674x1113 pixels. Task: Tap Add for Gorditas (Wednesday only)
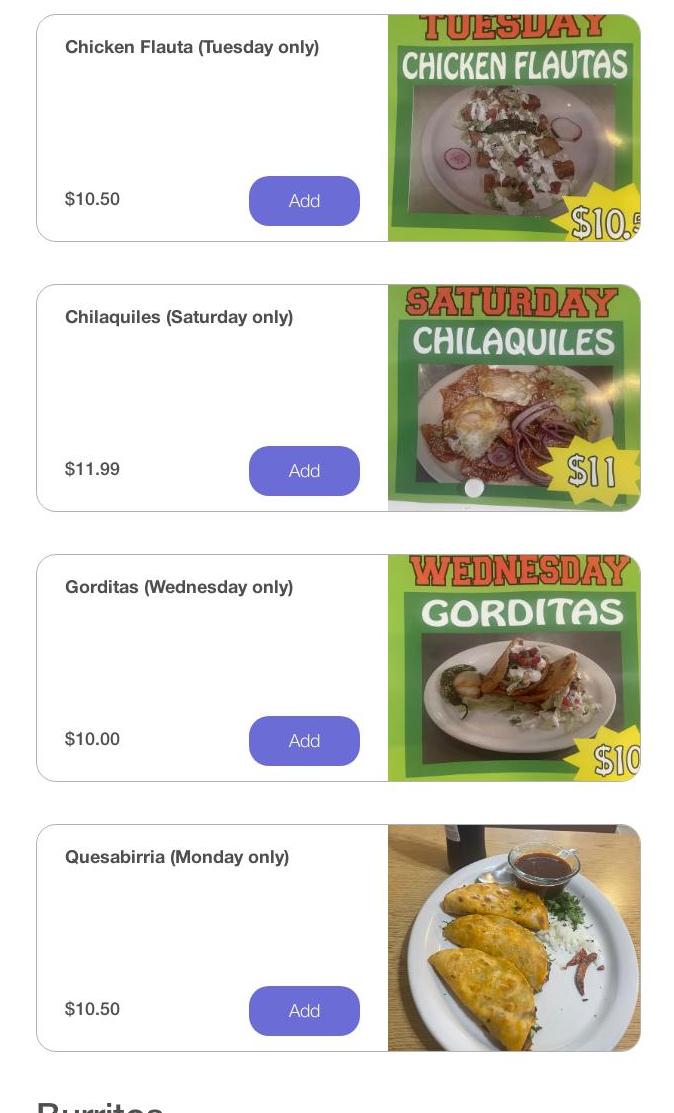pyautogui.click(x=304, y=740)
